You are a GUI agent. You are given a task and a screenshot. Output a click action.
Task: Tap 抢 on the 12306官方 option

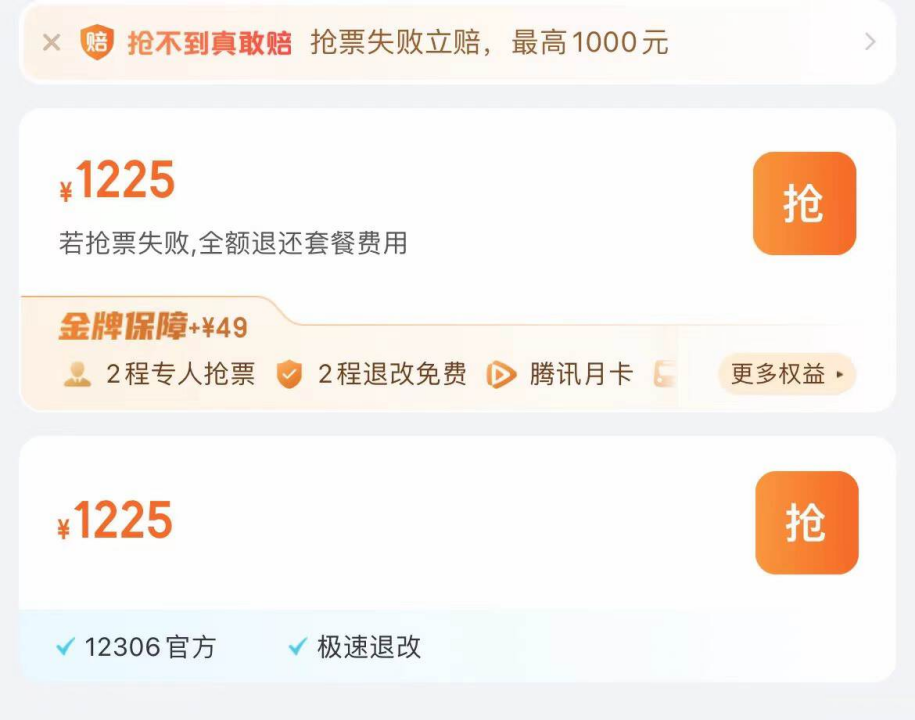pyautogui.click(x=806, y=523)
